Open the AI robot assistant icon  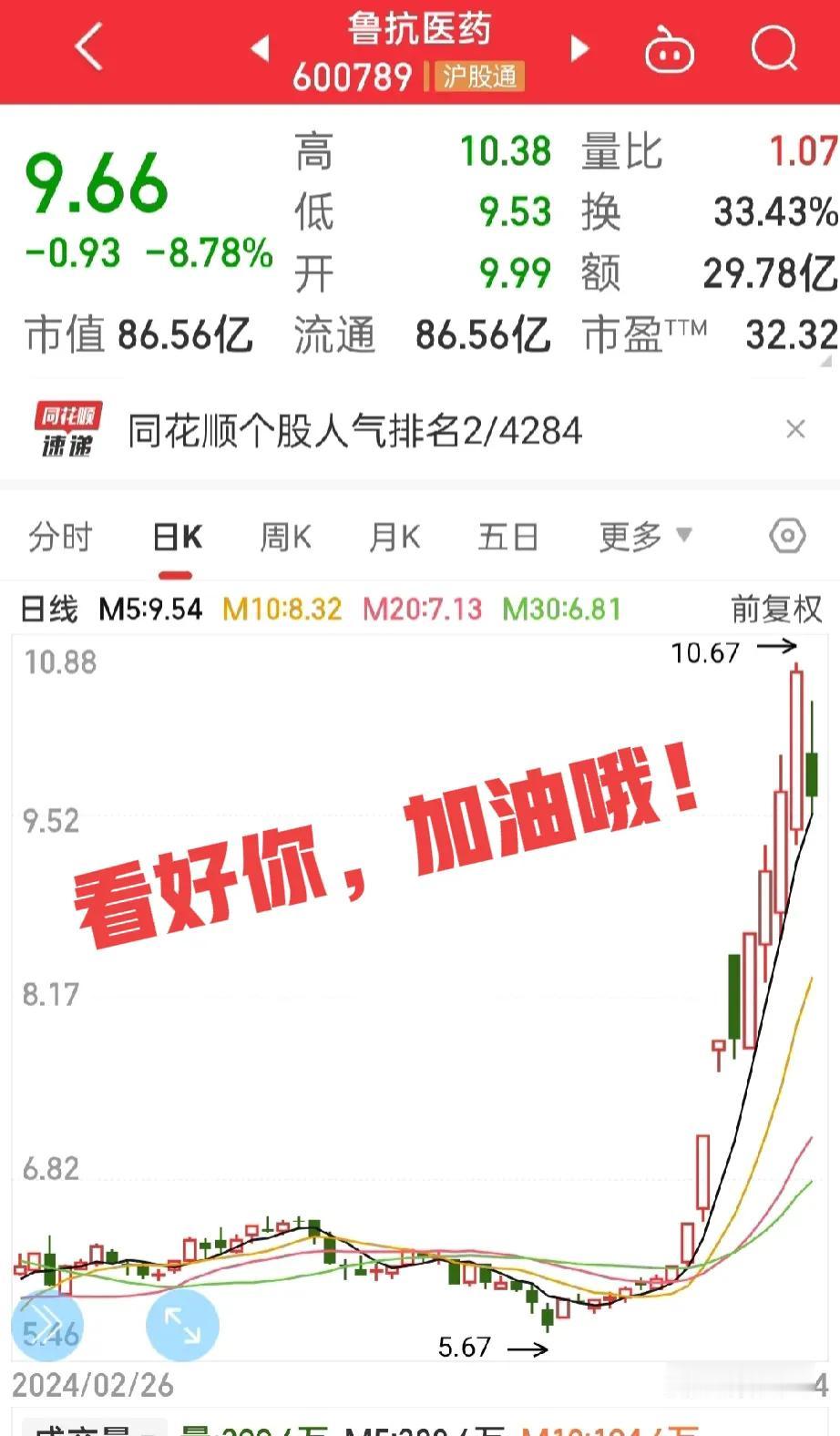click(669, 52)
